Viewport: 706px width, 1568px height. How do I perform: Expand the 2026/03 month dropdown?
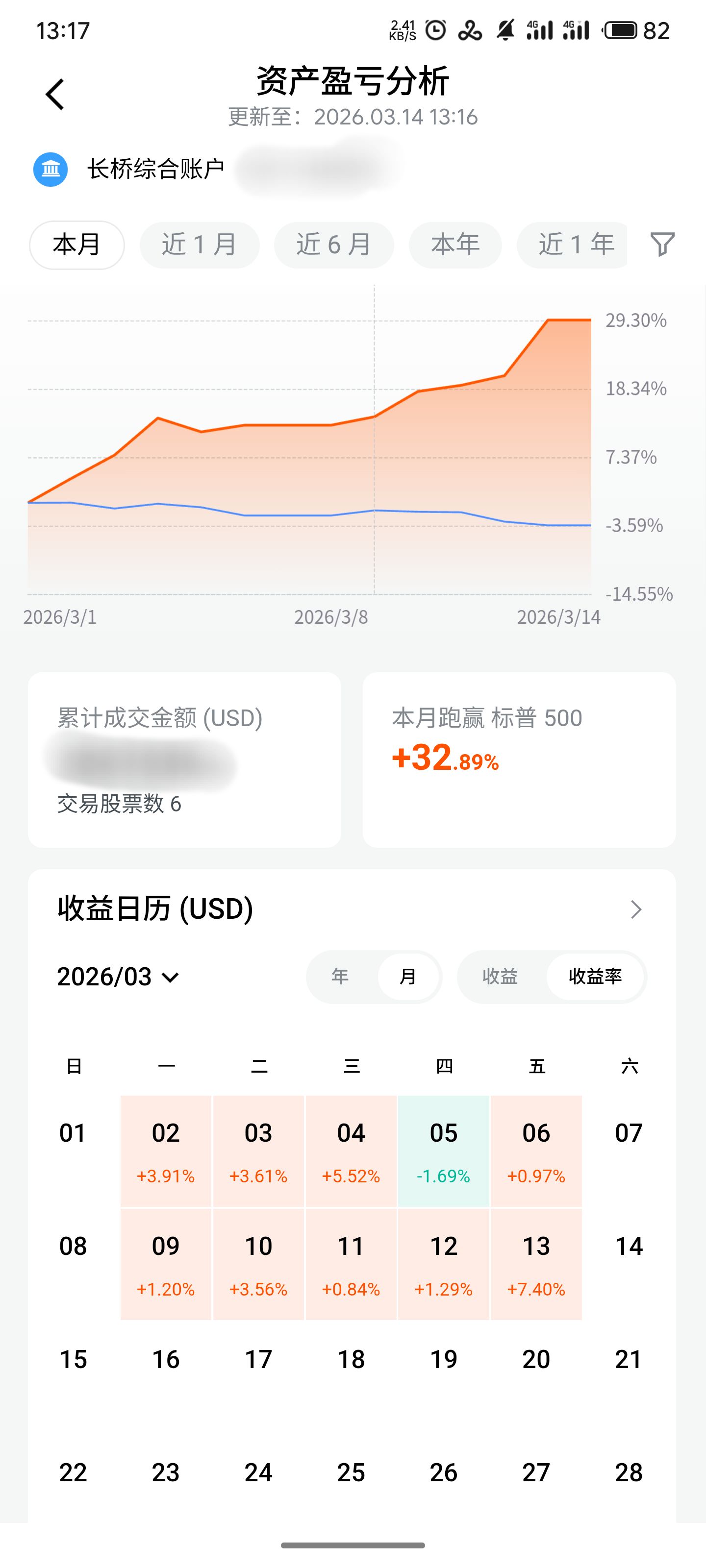click(118, 977)
